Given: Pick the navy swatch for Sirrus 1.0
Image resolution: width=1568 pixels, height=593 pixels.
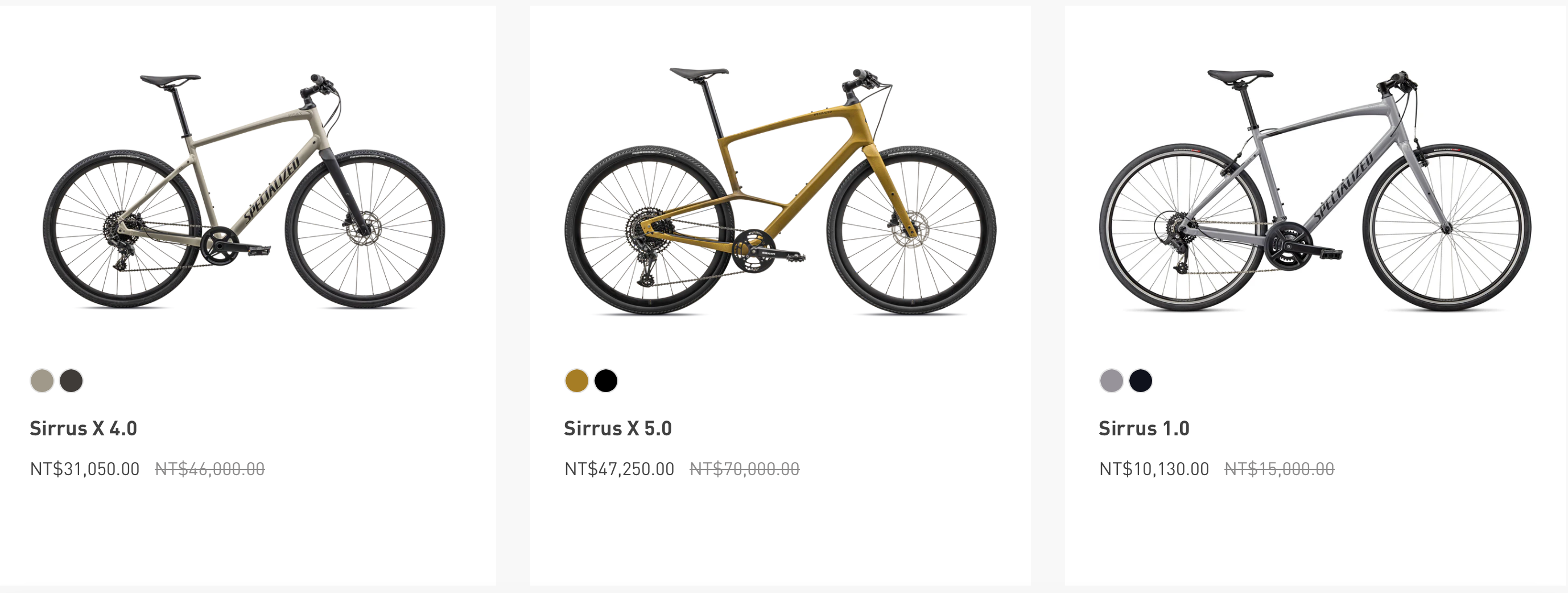Looking at the screenshot, I should coord(1141,381).
